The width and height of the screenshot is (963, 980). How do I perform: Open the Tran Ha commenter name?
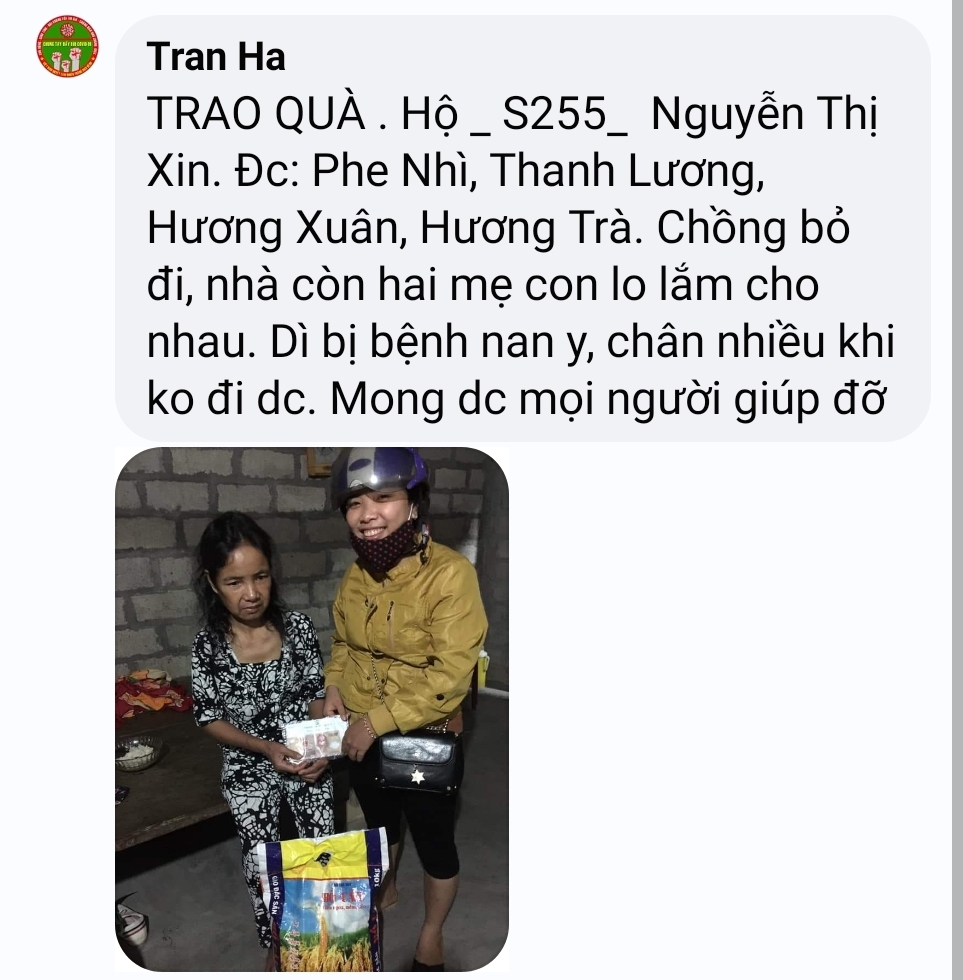point(216,57)
